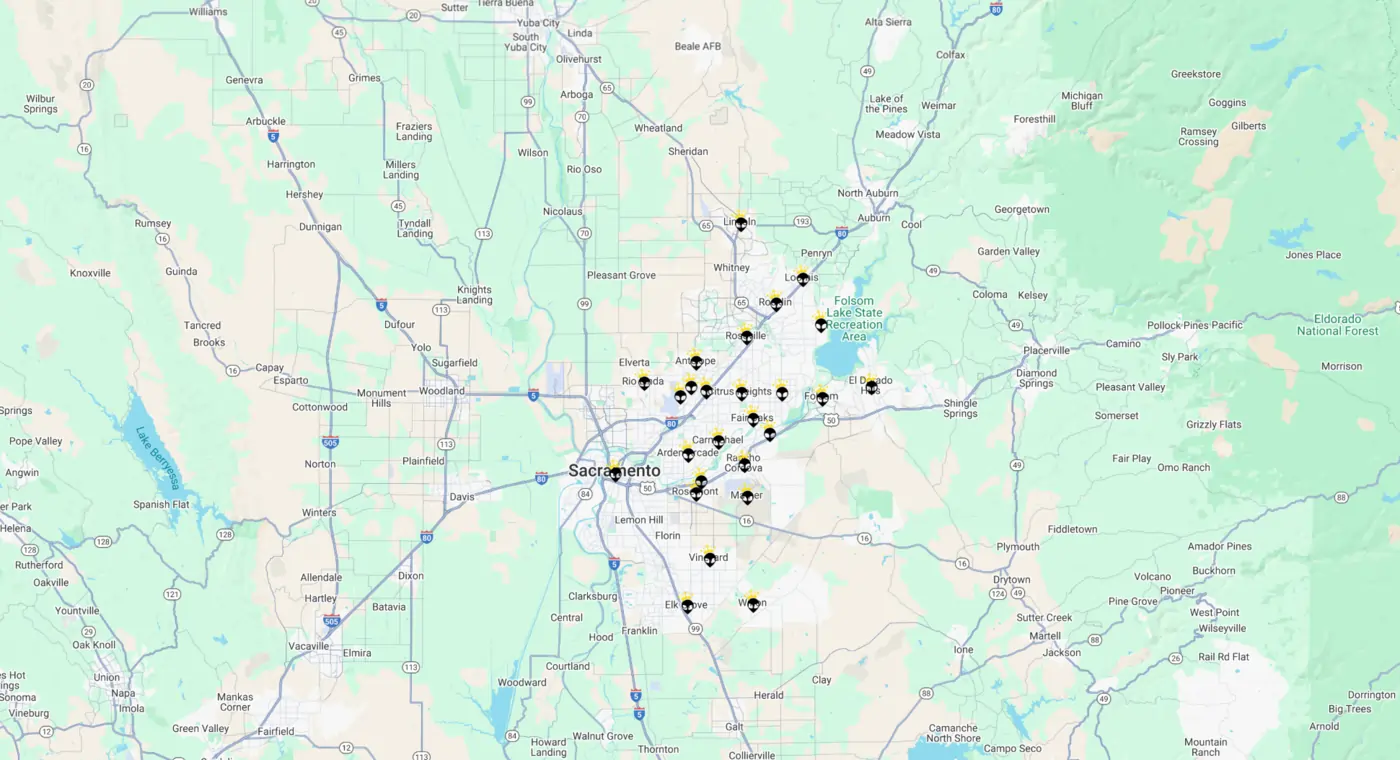
Task: Open the Citrus Heights marker
Action: (x=742, y=394)
